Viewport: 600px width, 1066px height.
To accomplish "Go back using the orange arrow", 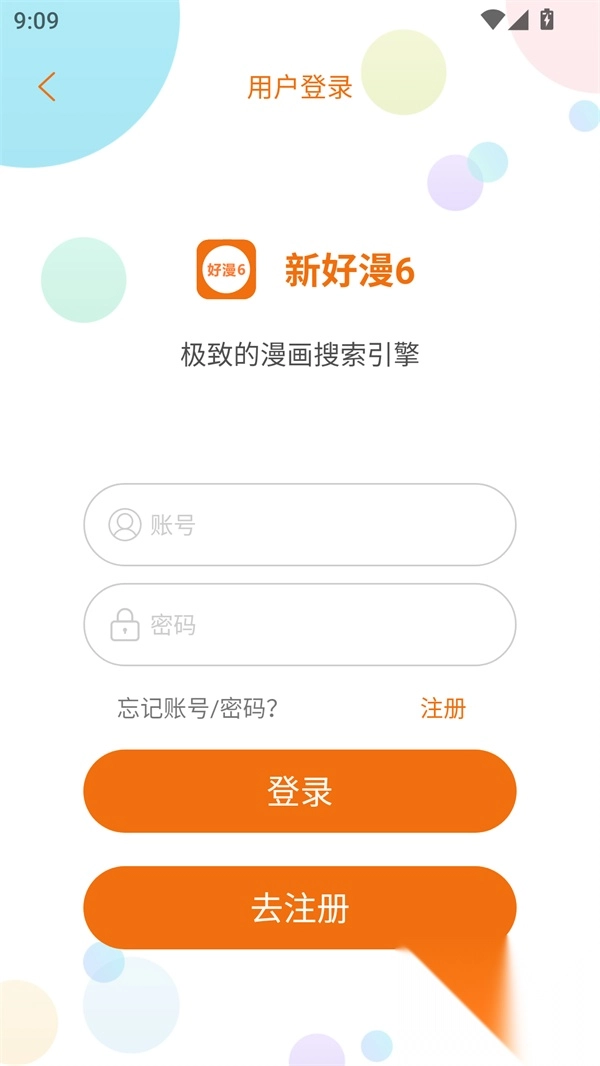I will 47,87.
